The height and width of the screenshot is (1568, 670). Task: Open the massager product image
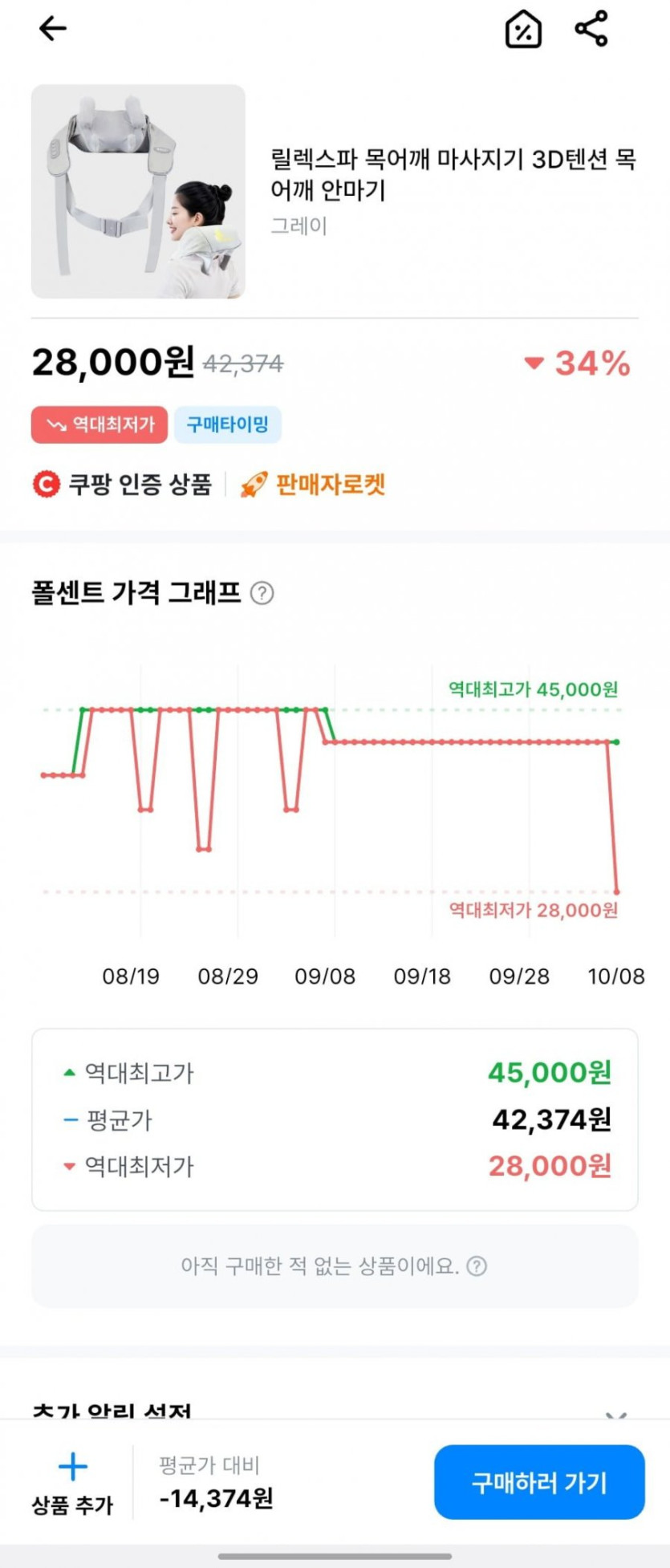138,192
